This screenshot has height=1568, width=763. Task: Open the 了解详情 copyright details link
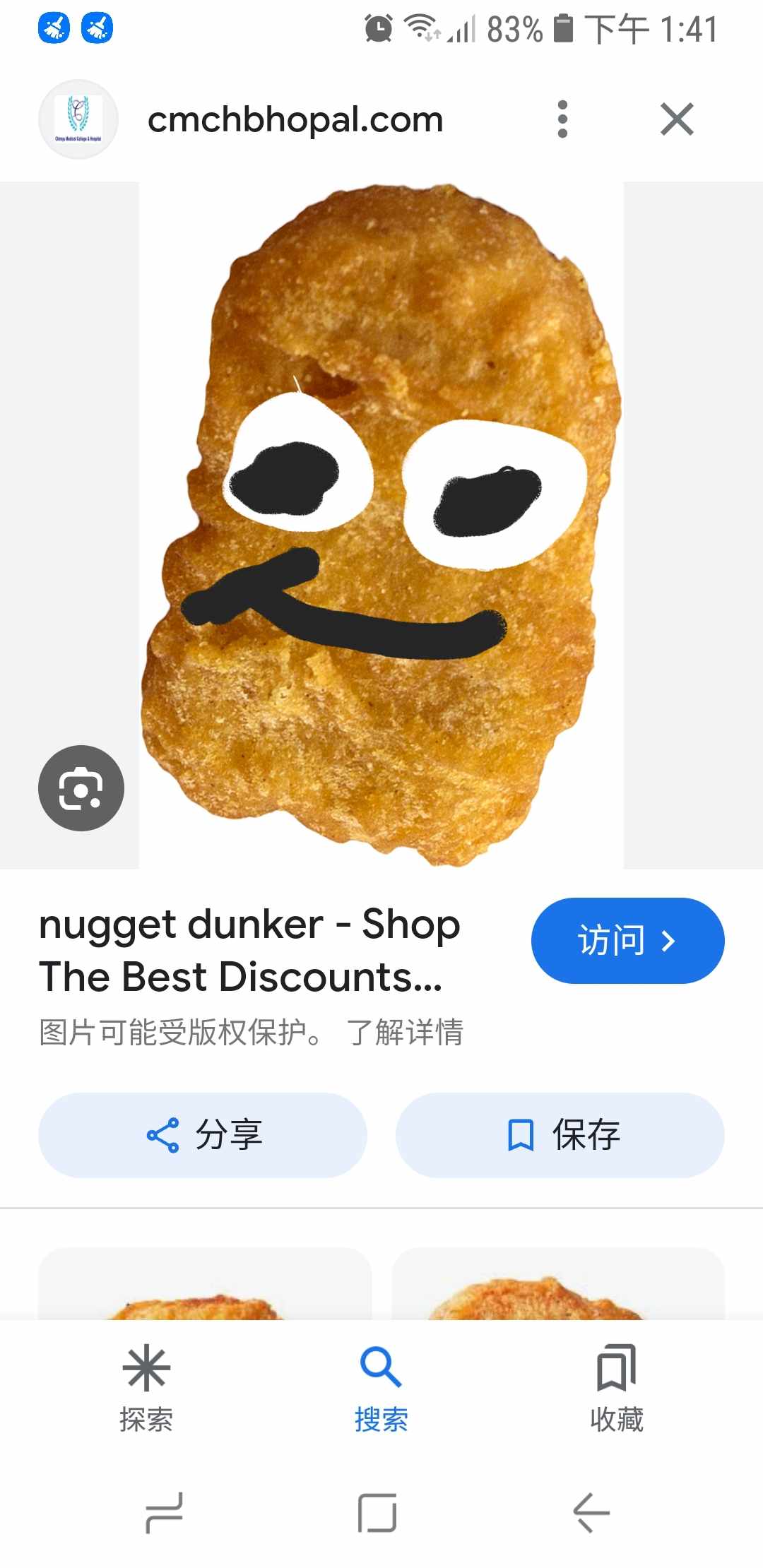[405, 1033]
